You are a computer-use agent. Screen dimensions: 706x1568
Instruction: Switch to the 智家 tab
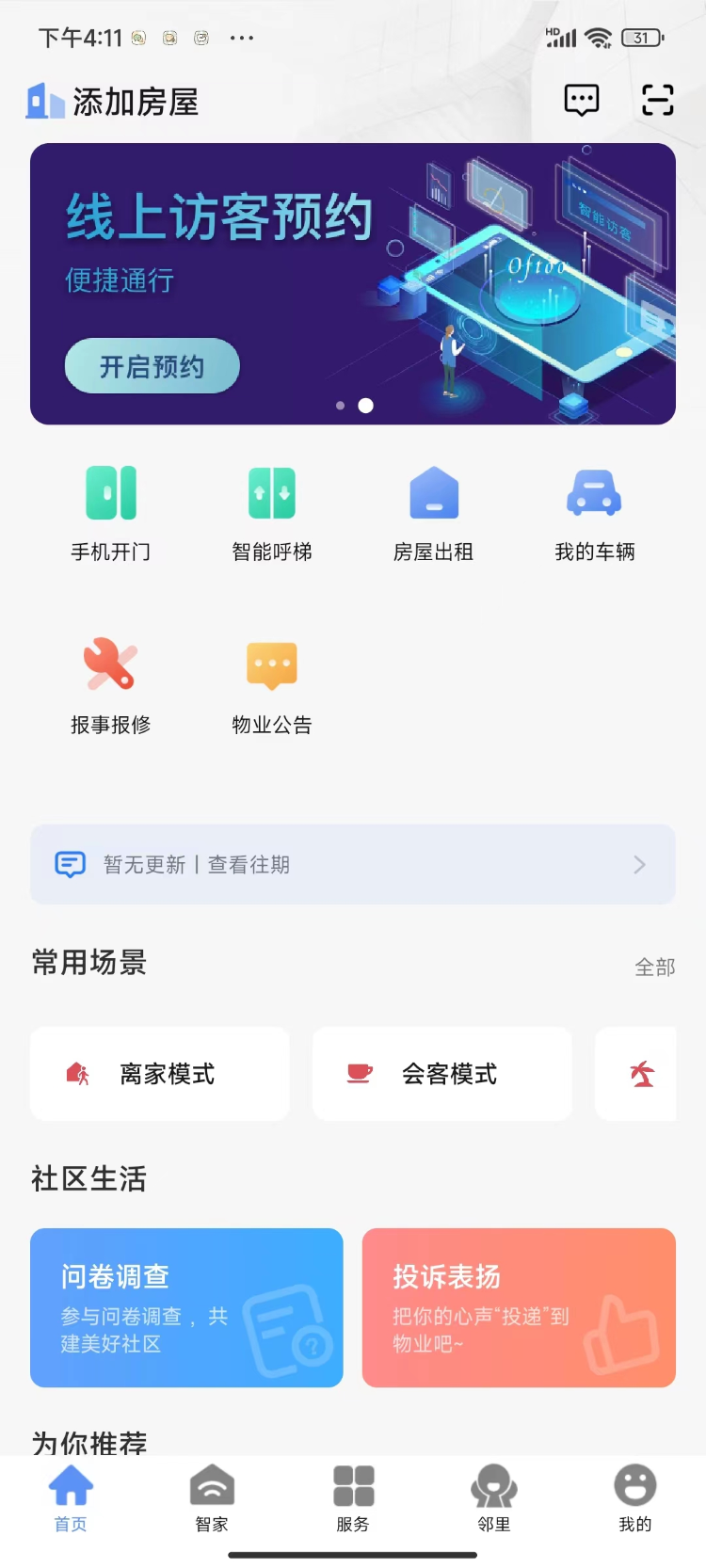[212, 1499]
